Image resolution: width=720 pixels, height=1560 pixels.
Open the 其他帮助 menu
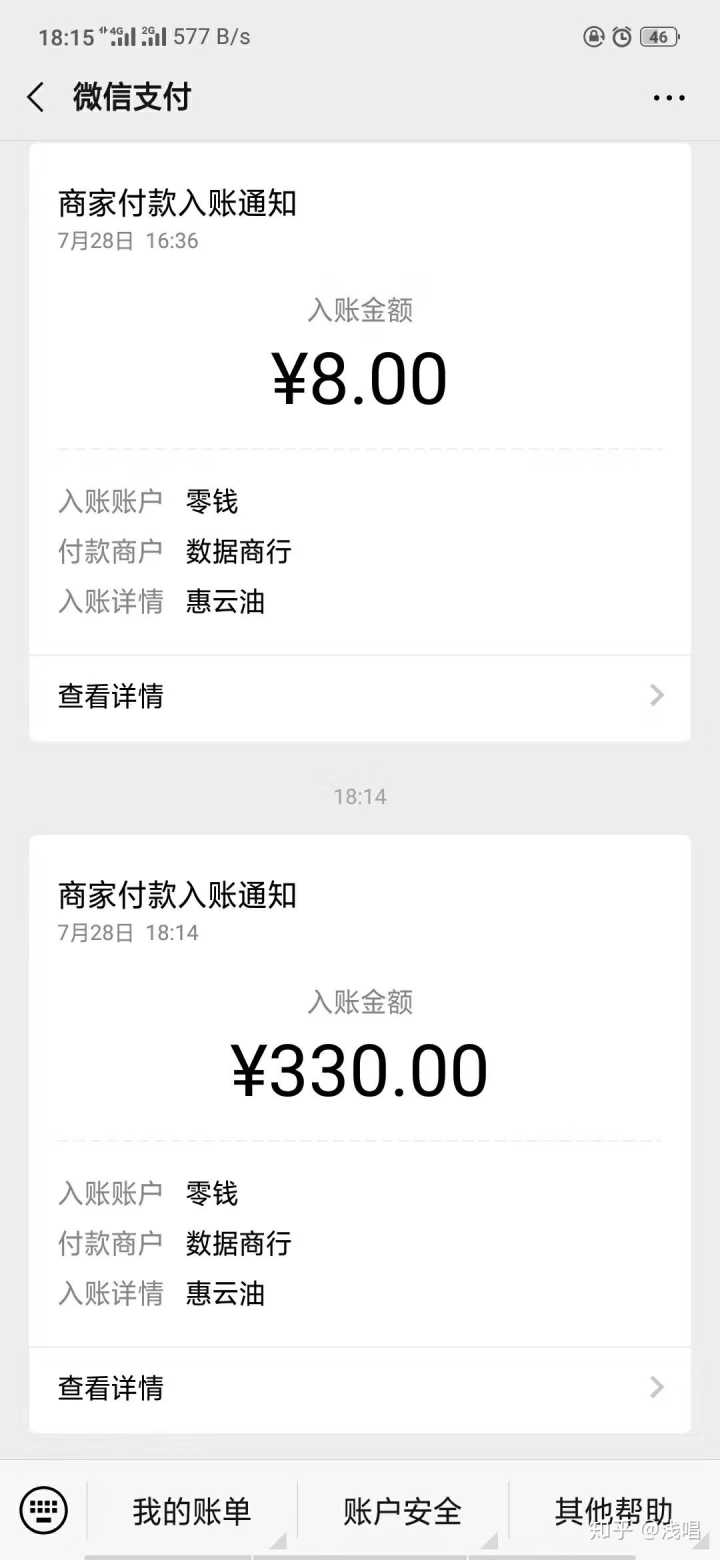pos(613,1510)
